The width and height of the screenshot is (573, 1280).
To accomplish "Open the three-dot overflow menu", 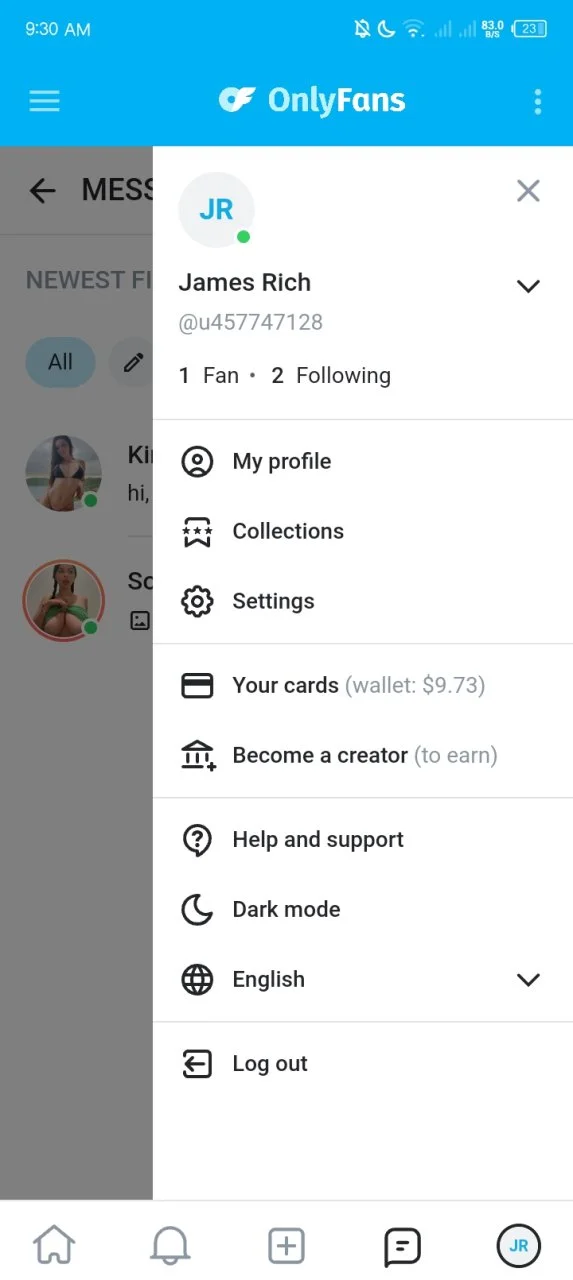I will [x=538, y=101].
